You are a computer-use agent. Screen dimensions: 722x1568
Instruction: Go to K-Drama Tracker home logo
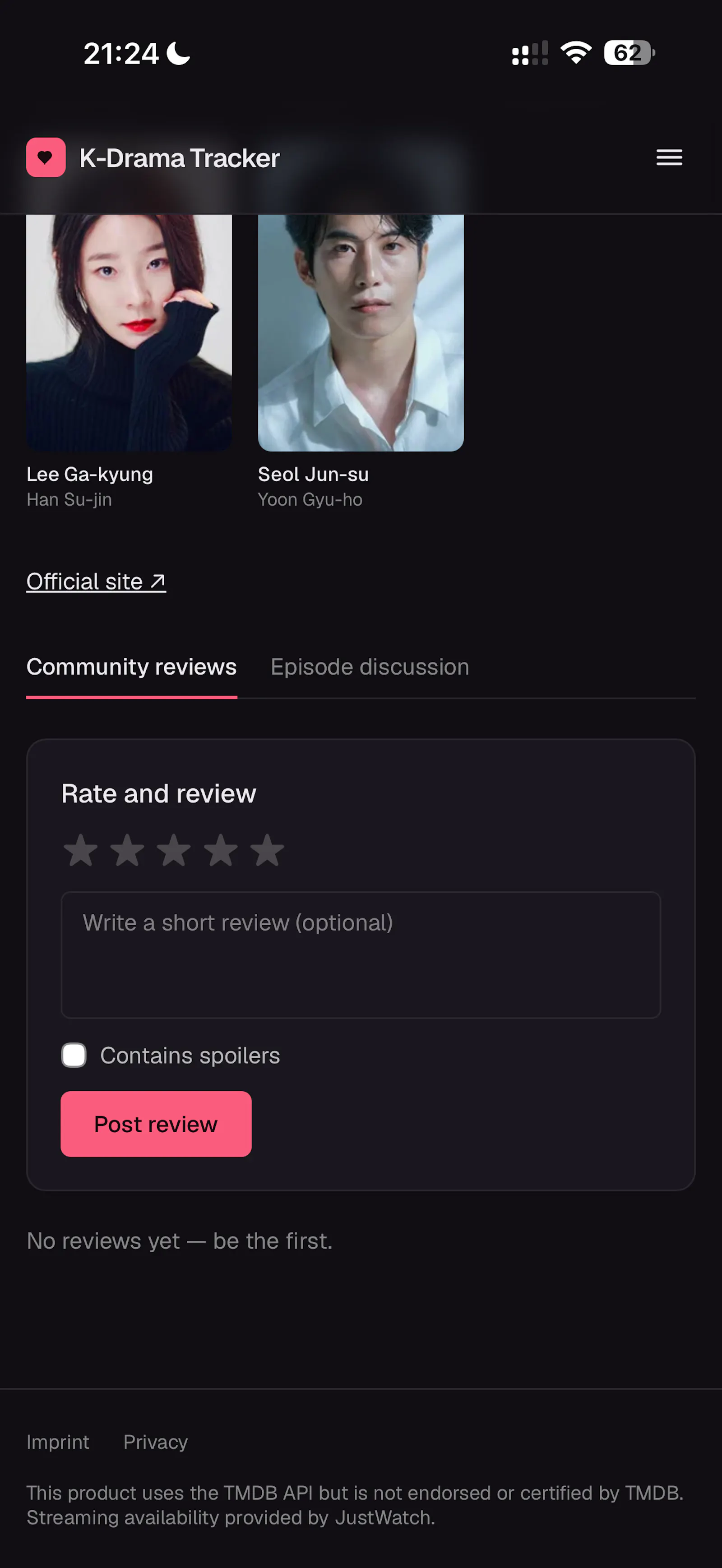[x=153, y=157]
